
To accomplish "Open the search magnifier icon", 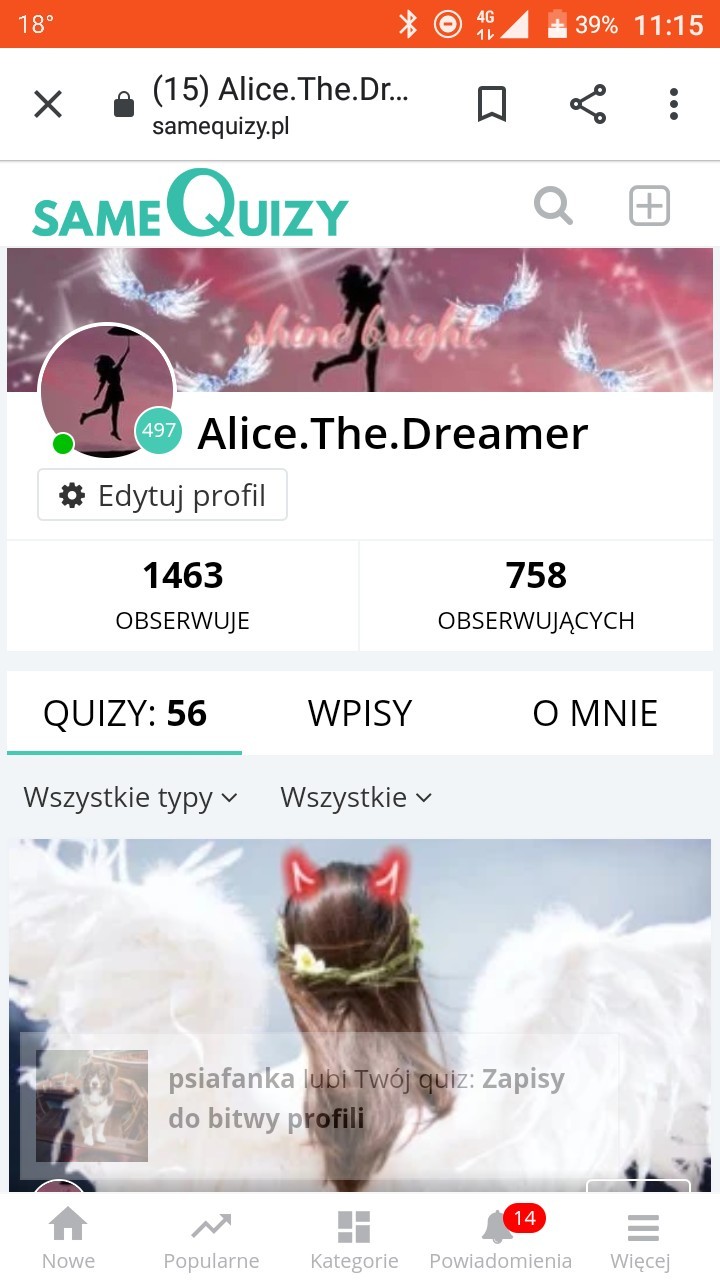I will coord(553,207).
